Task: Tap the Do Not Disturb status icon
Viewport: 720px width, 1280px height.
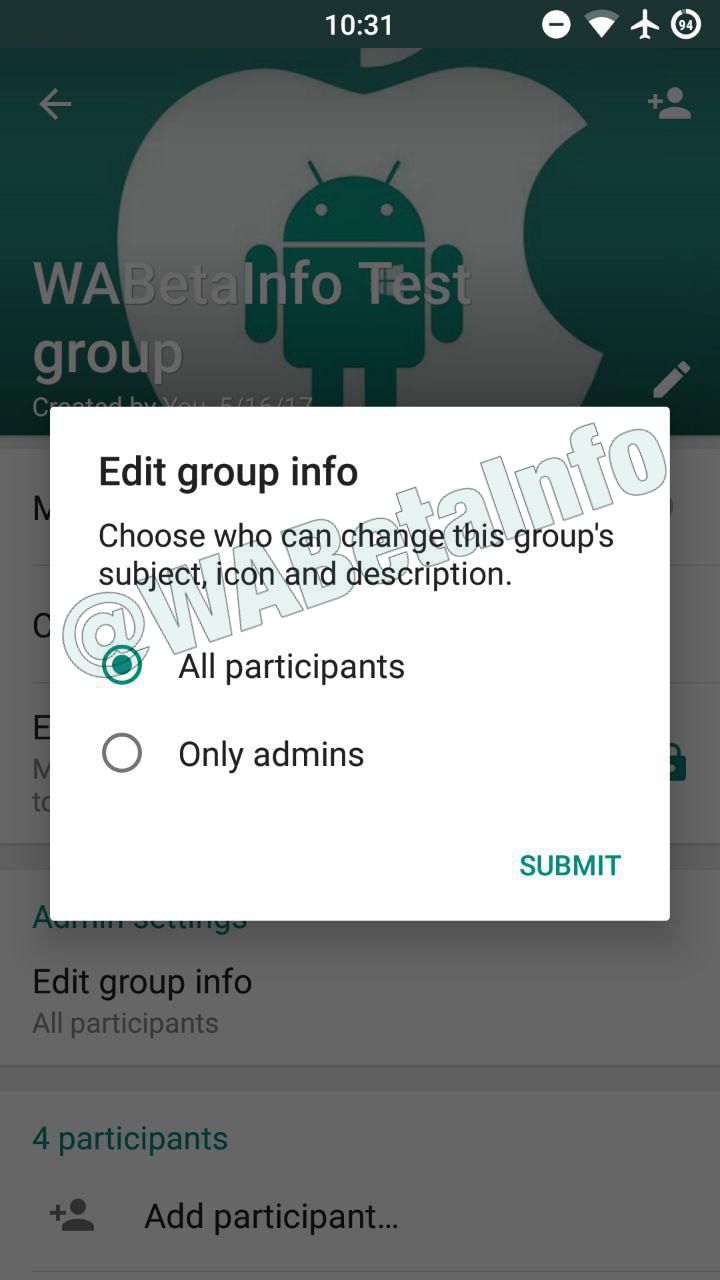Action: [x=556, y=24]
